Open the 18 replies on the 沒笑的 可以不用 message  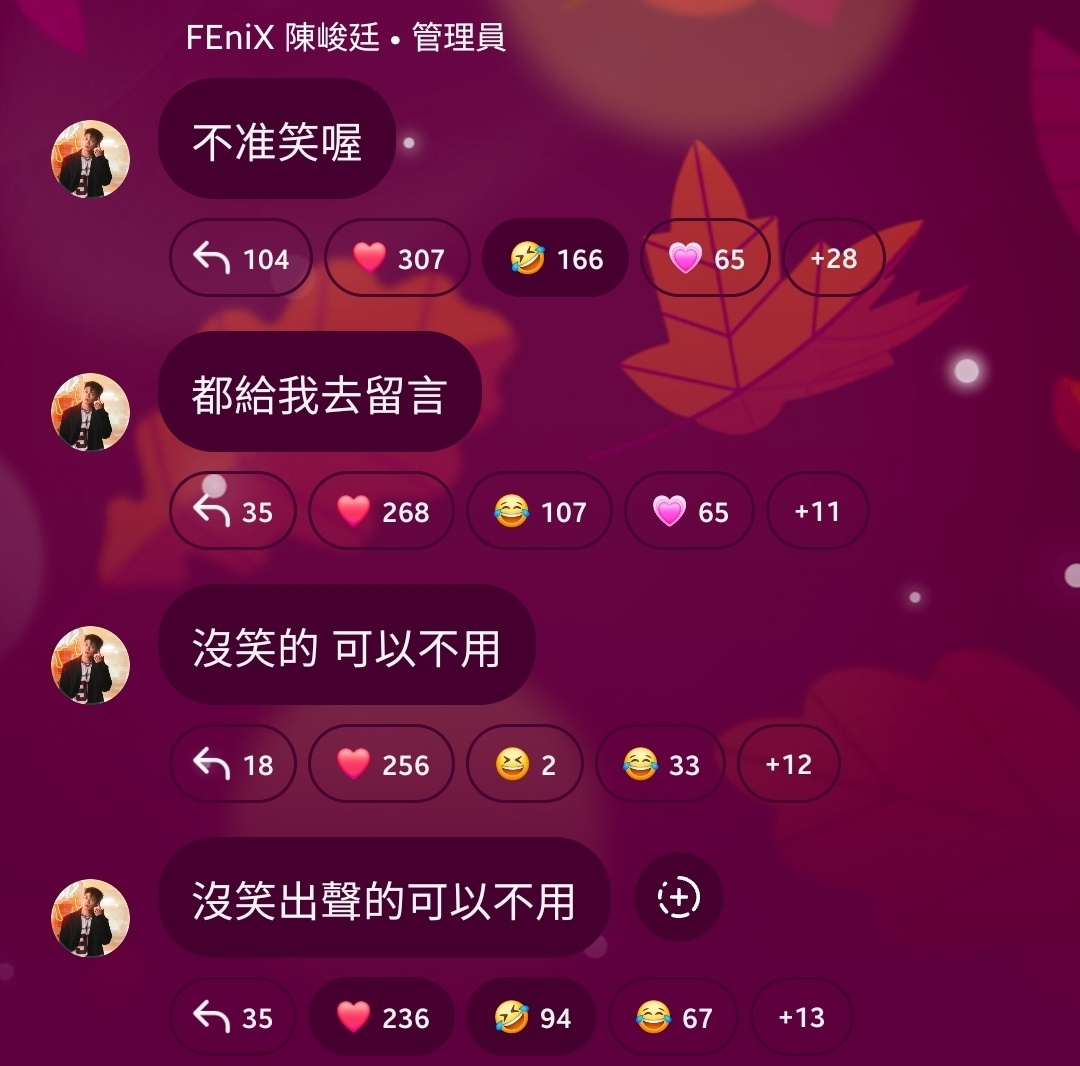[x=232, y=765]
